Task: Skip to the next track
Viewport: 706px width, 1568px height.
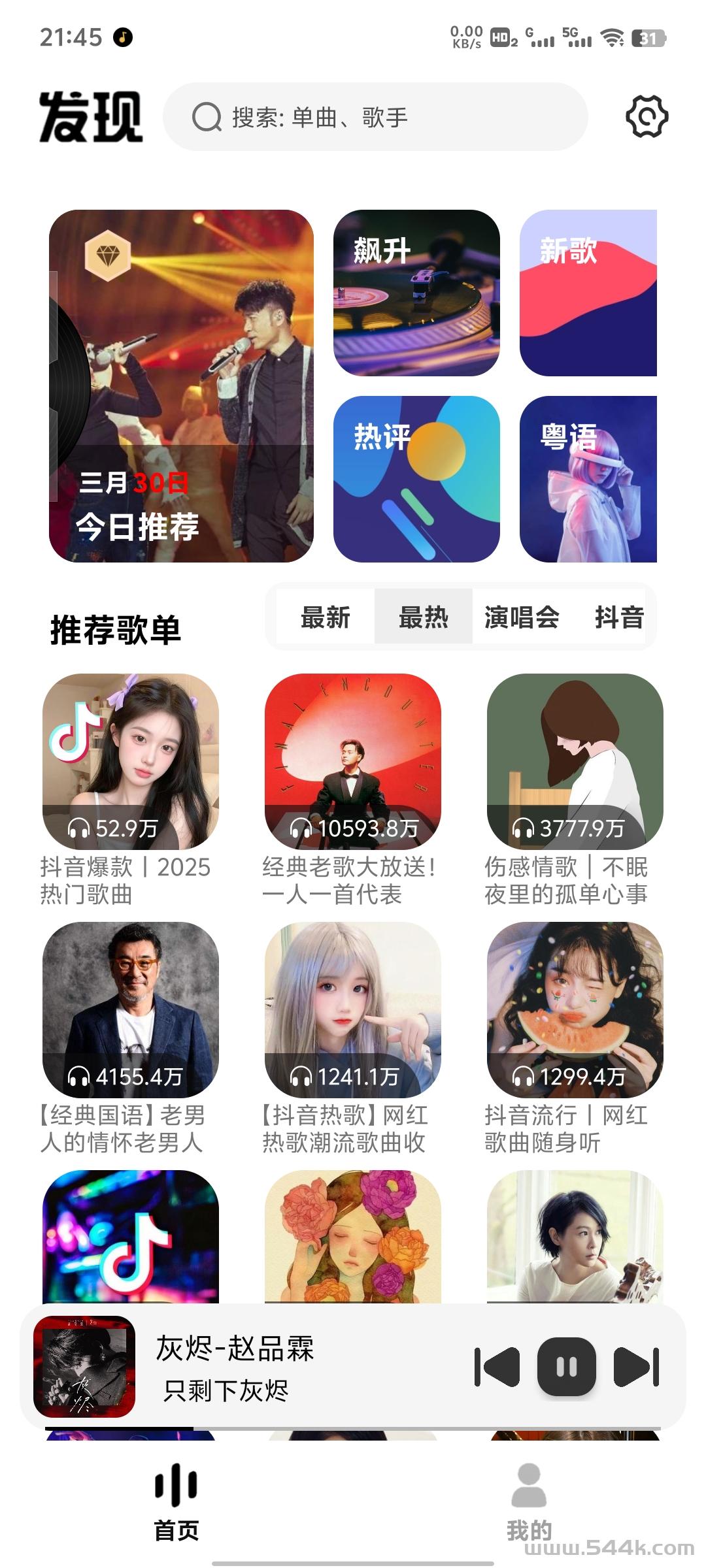Action: (x=636, y=1367)
